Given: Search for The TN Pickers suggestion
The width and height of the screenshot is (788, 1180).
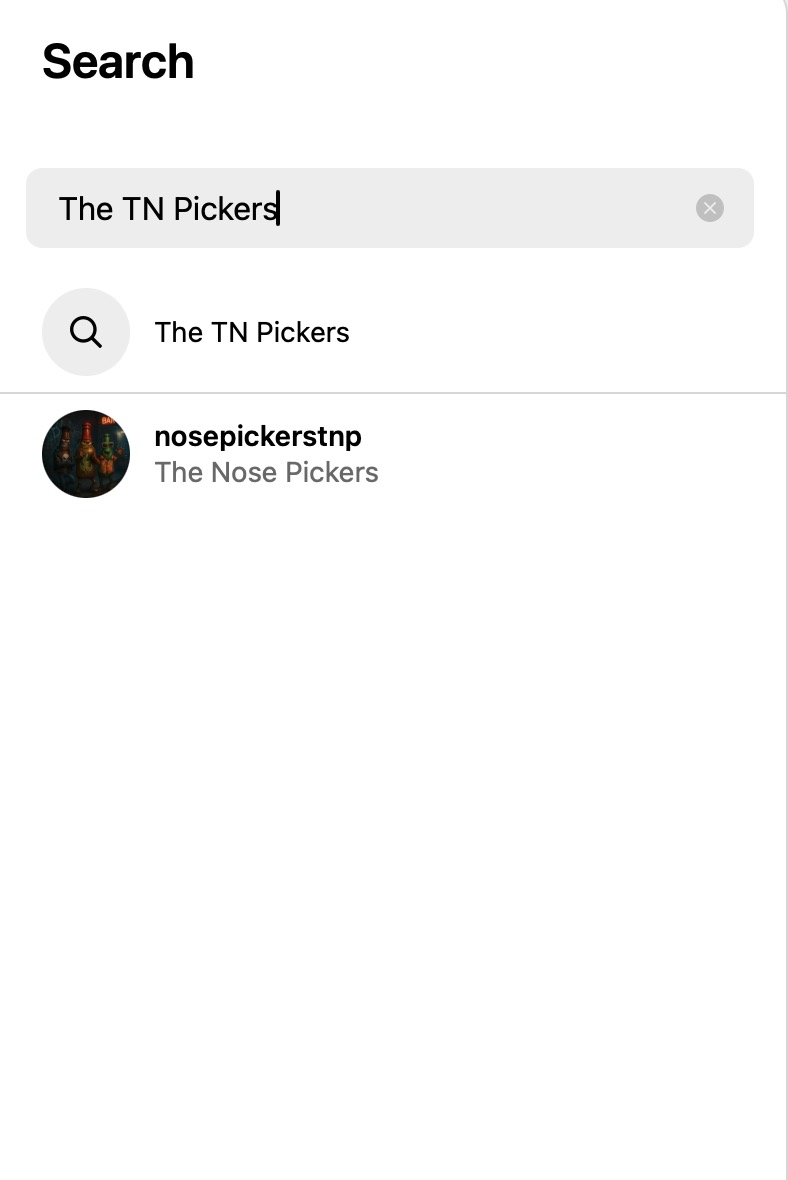Looking at the screenshot, I should pos(252,332).
